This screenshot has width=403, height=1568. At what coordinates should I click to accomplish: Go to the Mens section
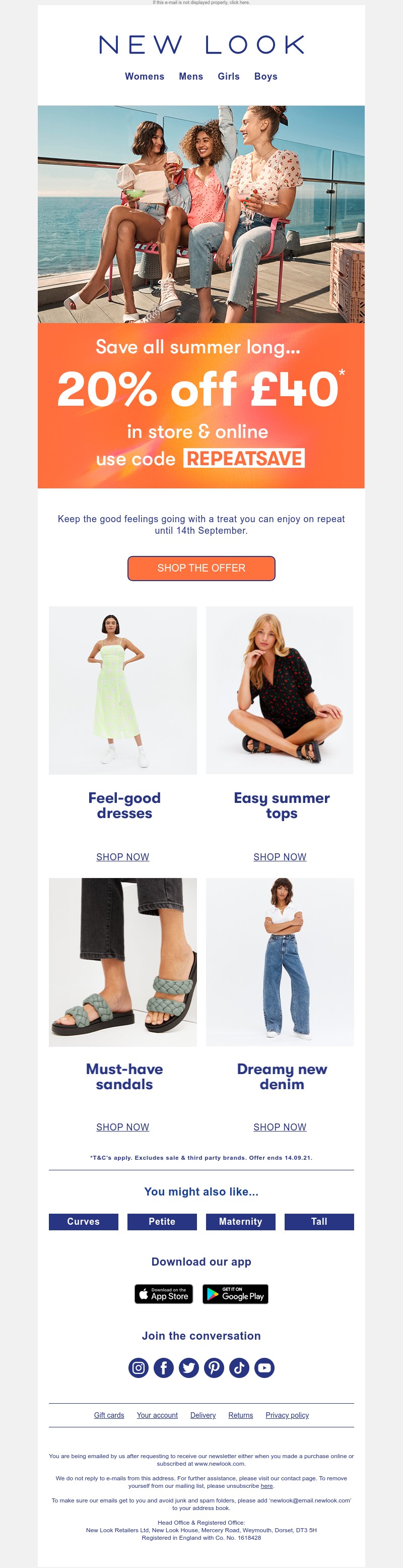pos(190,76)
